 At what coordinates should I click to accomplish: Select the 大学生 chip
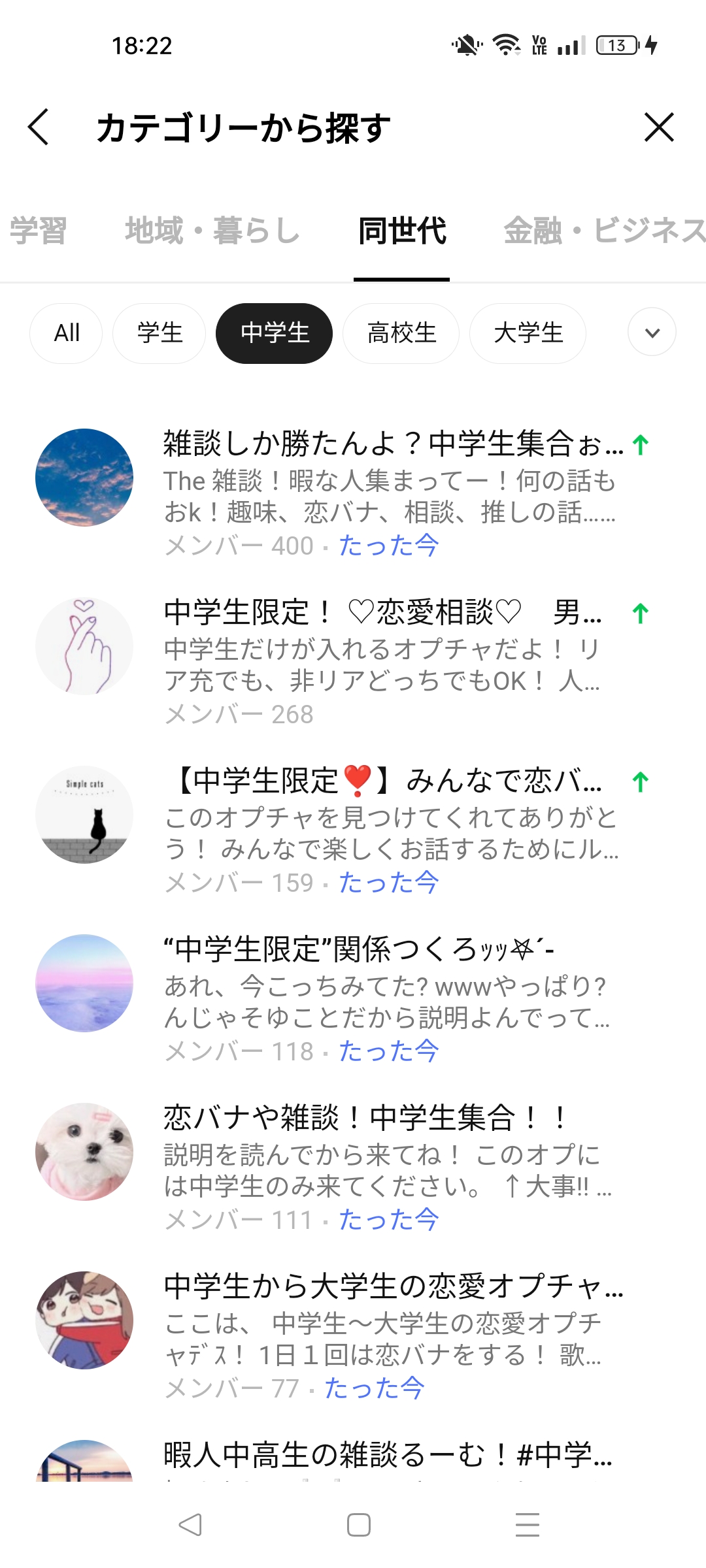point(528,333)
